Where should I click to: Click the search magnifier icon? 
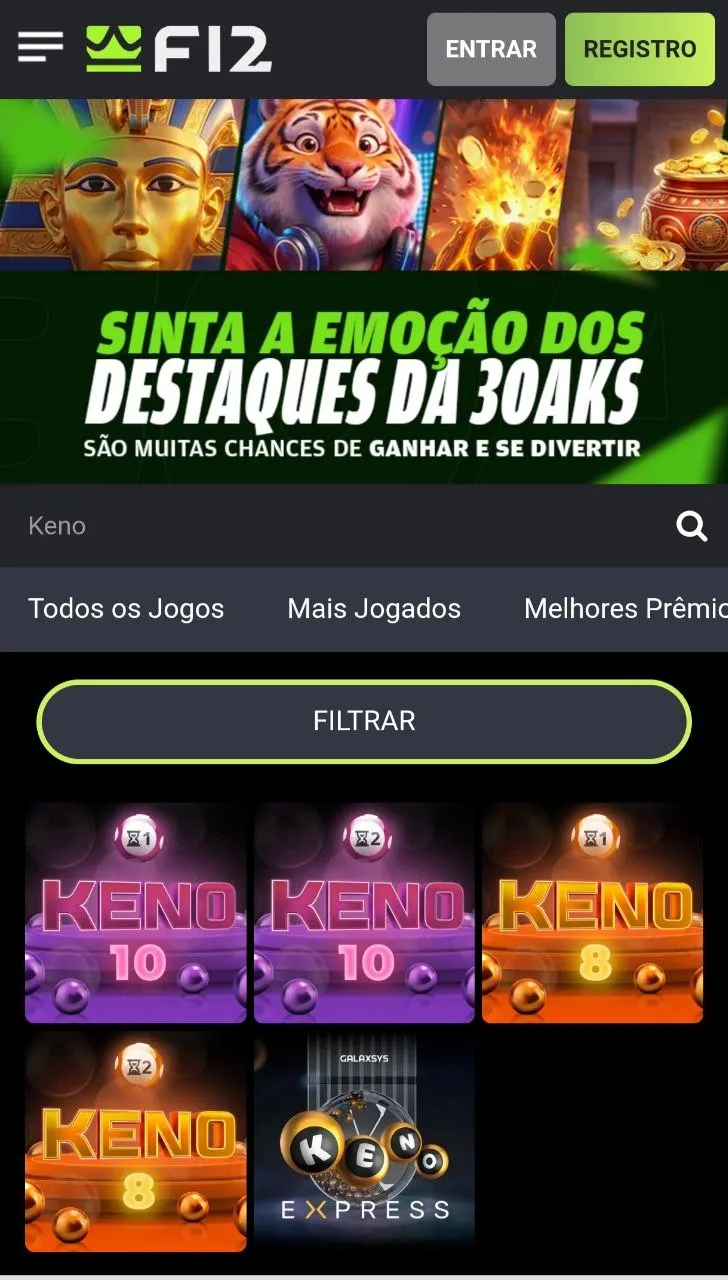690,525
